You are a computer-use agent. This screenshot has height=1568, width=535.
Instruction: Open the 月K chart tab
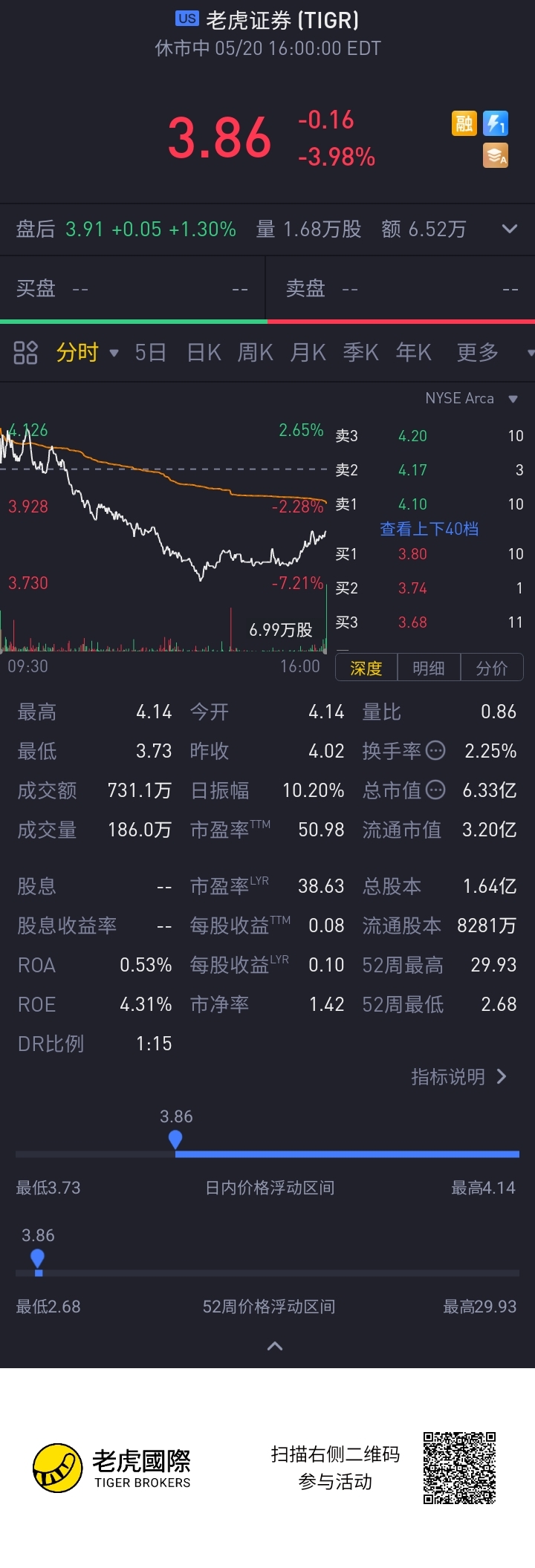[x=308, y=352]
